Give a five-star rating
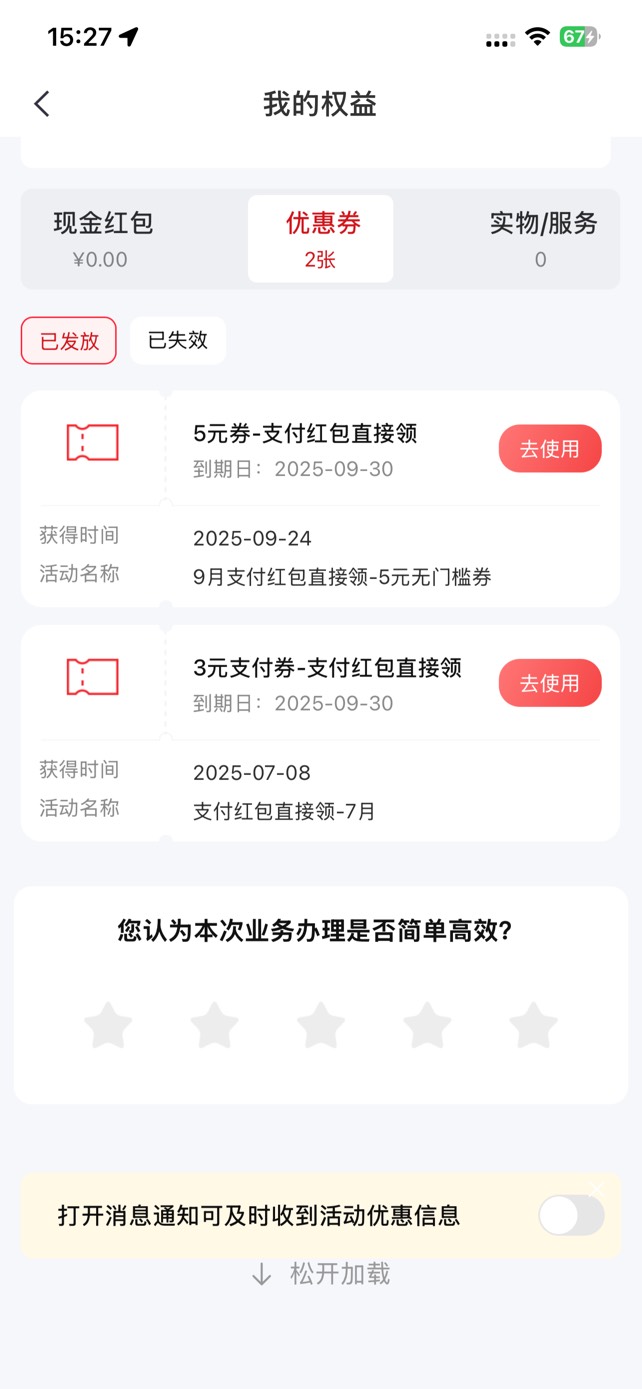This screenshot has height=1389, width=642. [x=533, y=1025]
